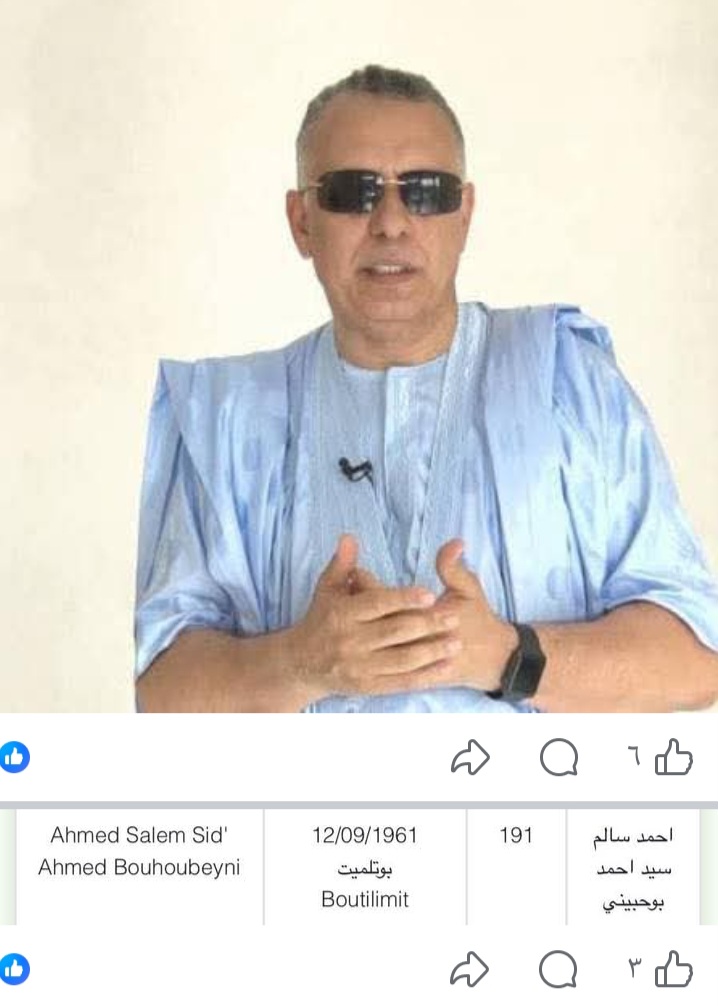
Task: View reactions on the Boutilimit table image
Action: tap(14, 968)
